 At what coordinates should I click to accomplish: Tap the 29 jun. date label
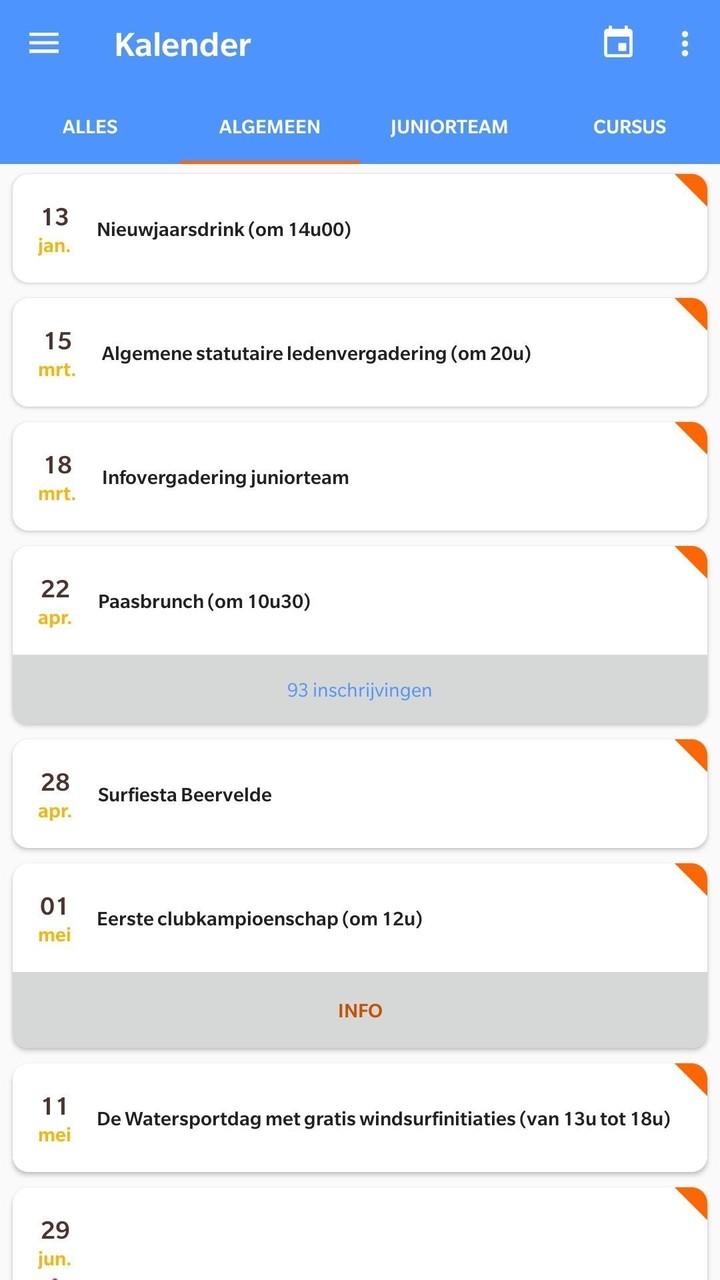pyautogui.click(x=54, y=1242)
